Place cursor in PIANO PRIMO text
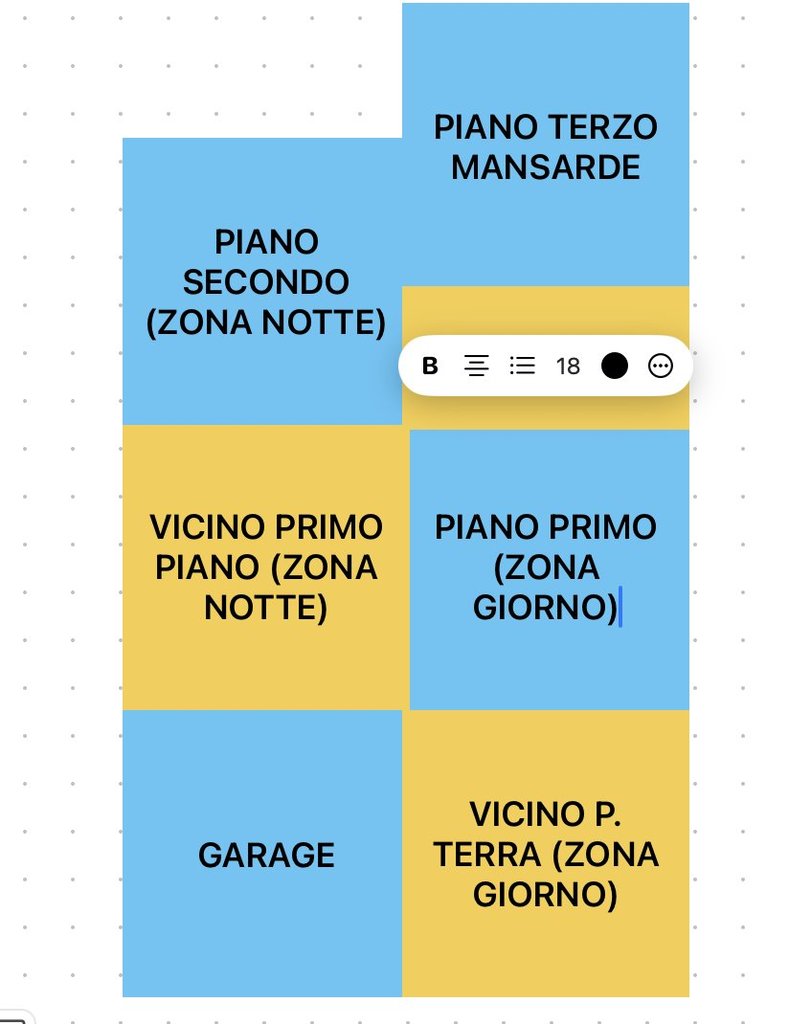Image resolution: width=789 pixels, height=1024 pixels. [x=545, y=567]
